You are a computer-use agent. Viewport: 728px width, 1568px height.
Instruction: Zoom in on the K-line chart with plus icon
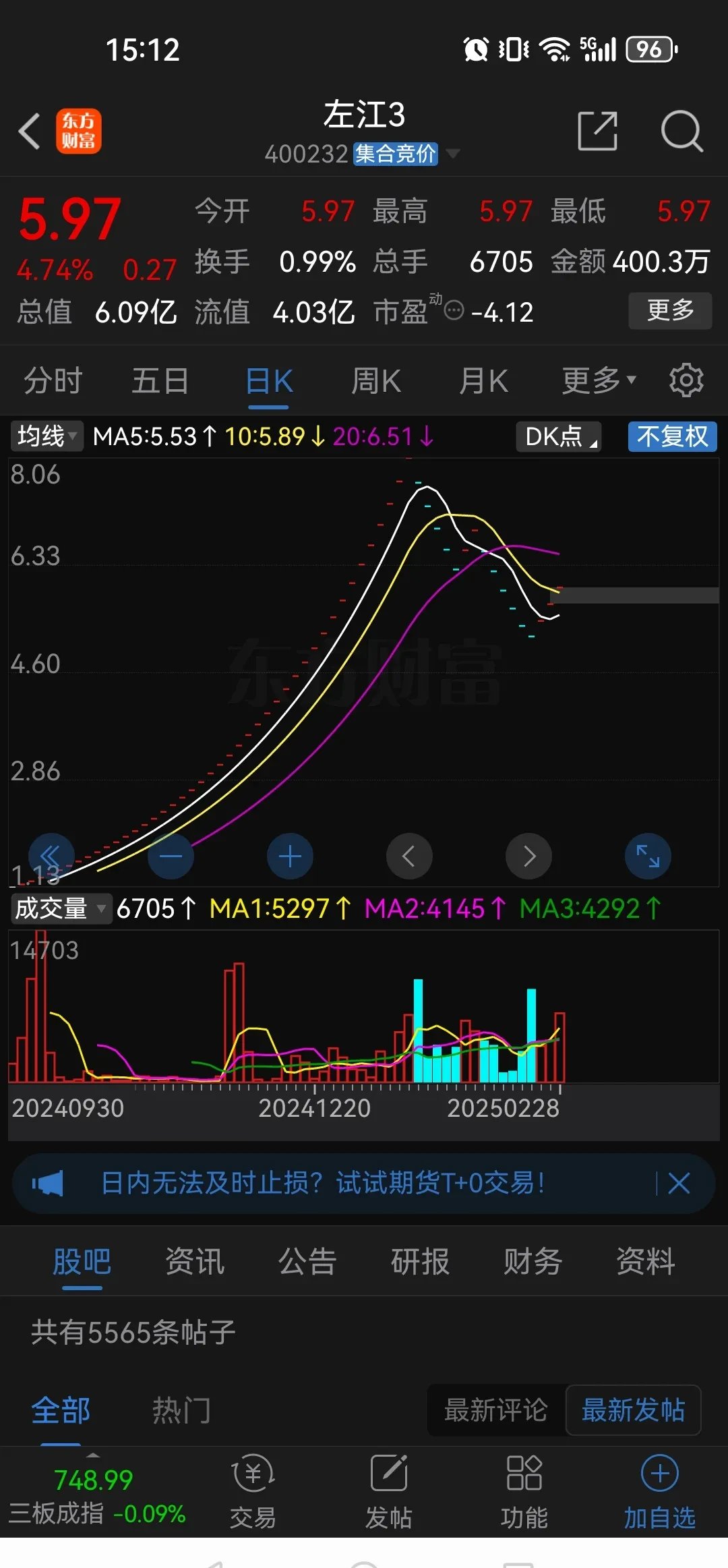click(x=290, y=855)
